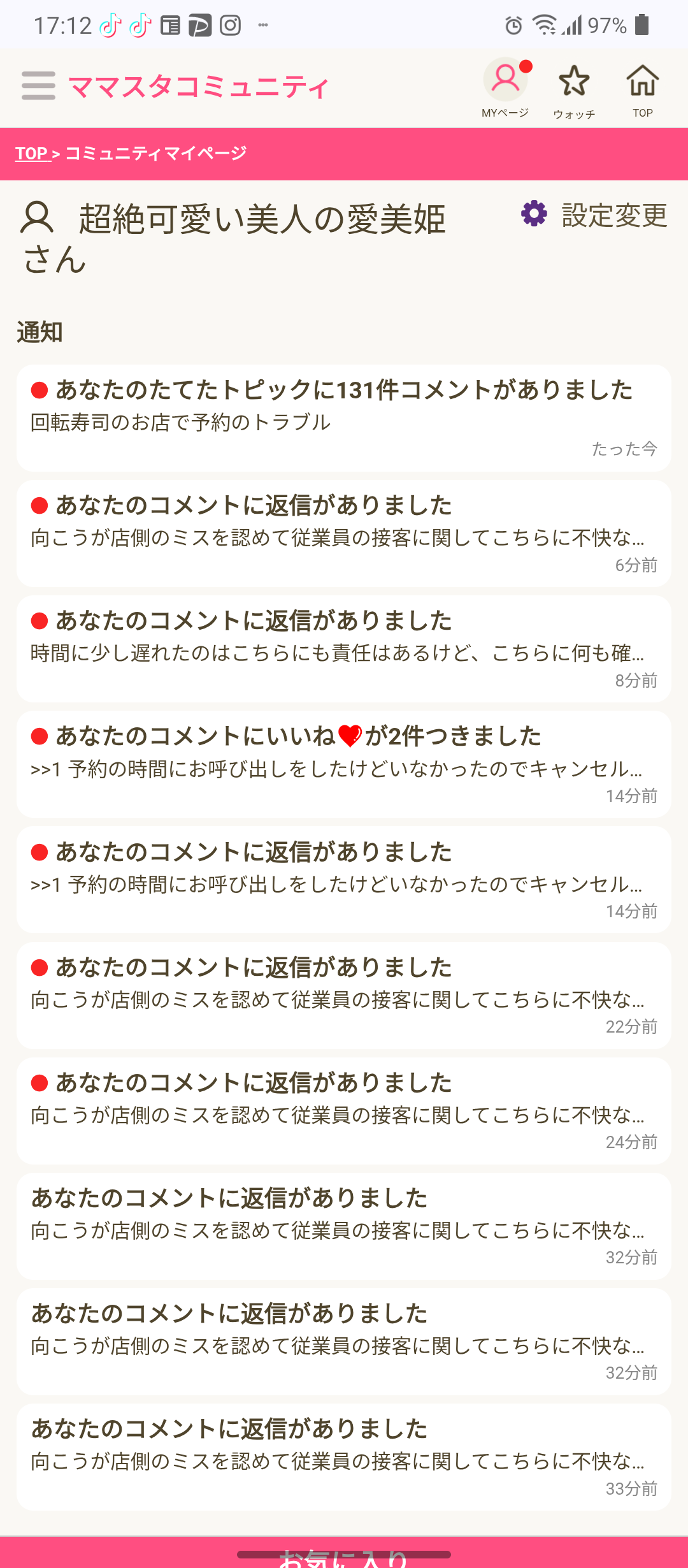Open the いいね2件 notification
The width and height of the screenshot is (688, 1568).
(344, 764)
